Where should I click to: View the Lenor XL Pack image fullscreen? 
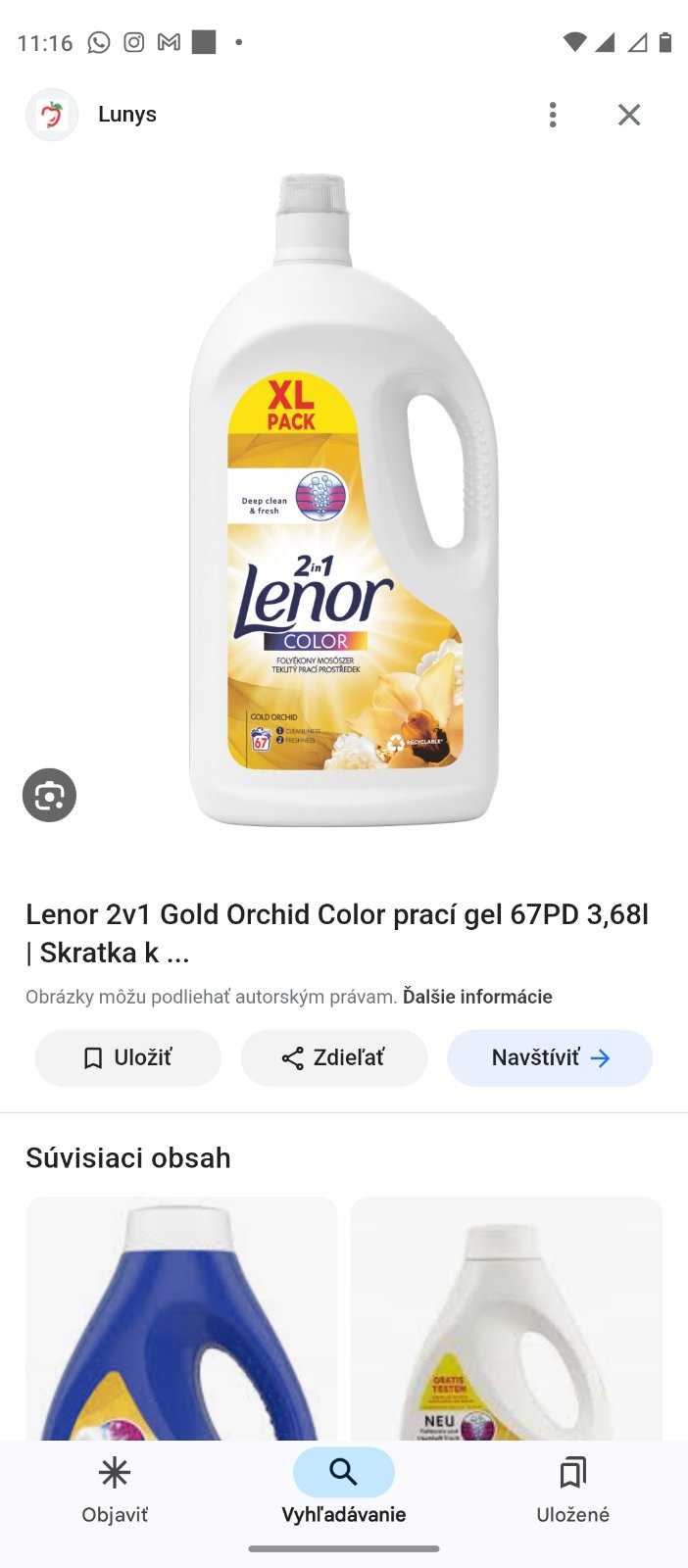click(x=343, y=500)
